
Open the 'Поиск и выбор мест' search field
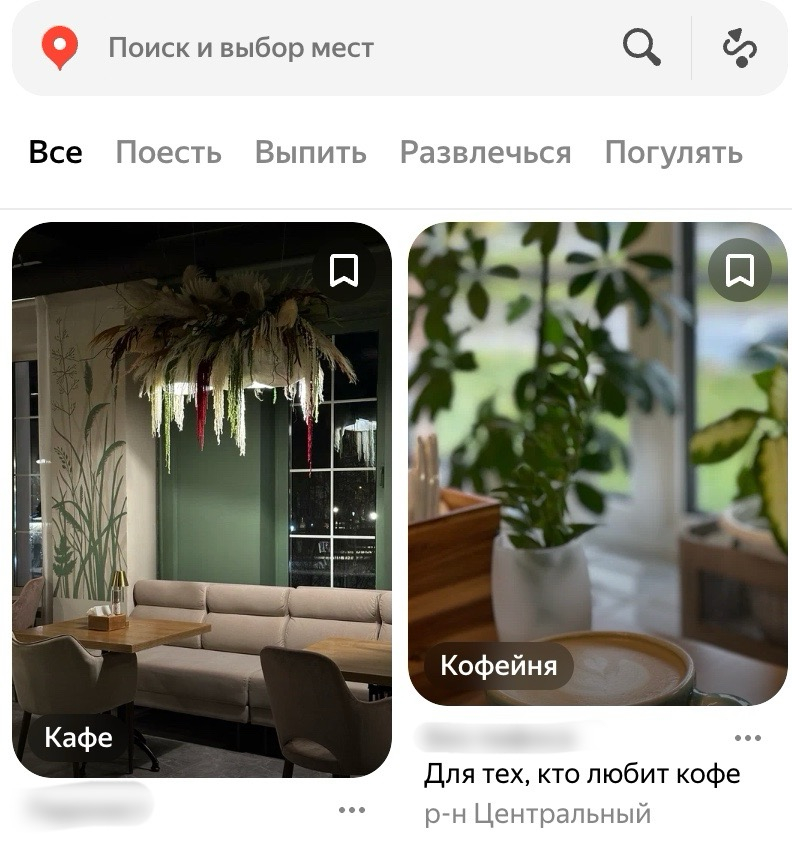[x=300, y=48]
